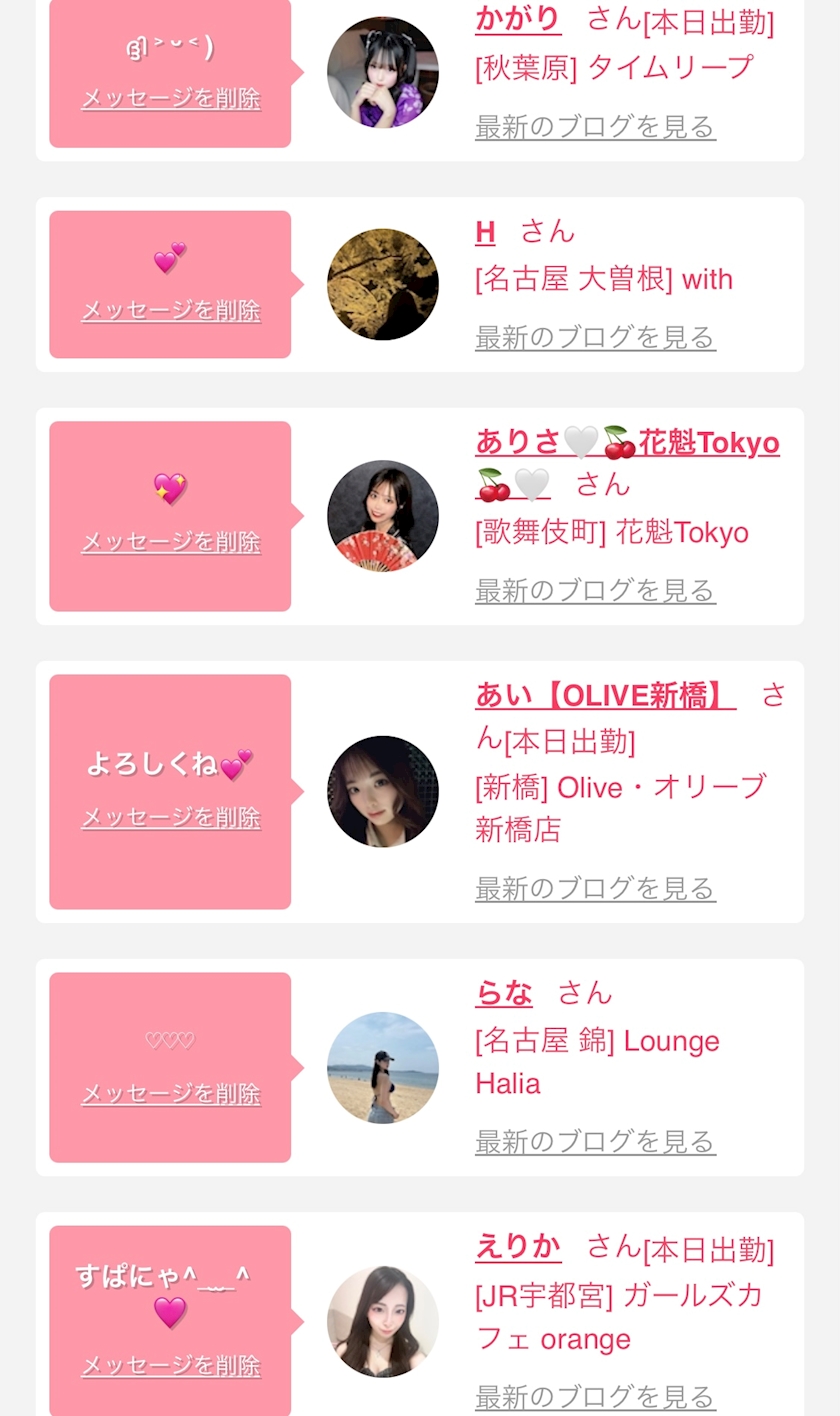Delete the すぱにゃ message to えりか
This screenshot has width=840, height=1416.
pos(171,1366)
